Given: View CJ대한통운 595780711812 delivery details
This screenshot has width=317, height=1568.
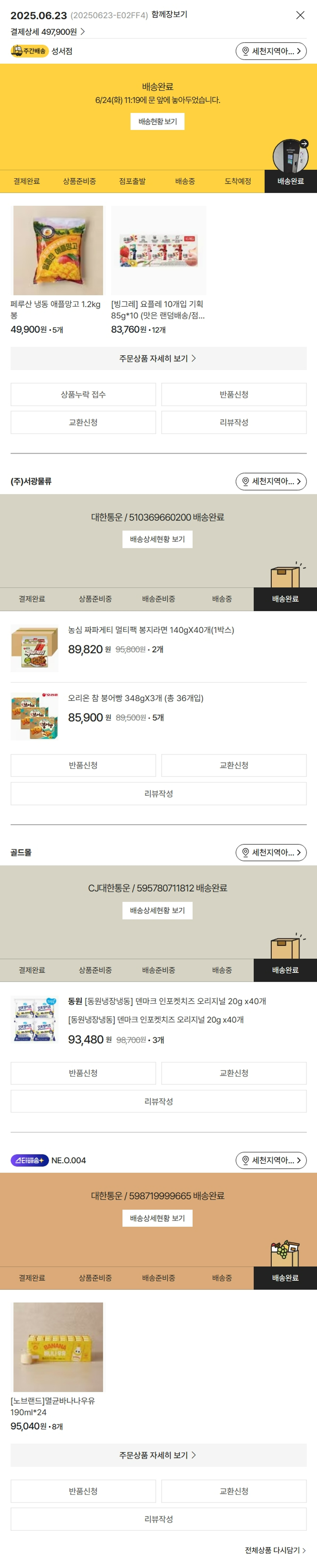Looking at the screenshot, I should (x=157, y=911).
